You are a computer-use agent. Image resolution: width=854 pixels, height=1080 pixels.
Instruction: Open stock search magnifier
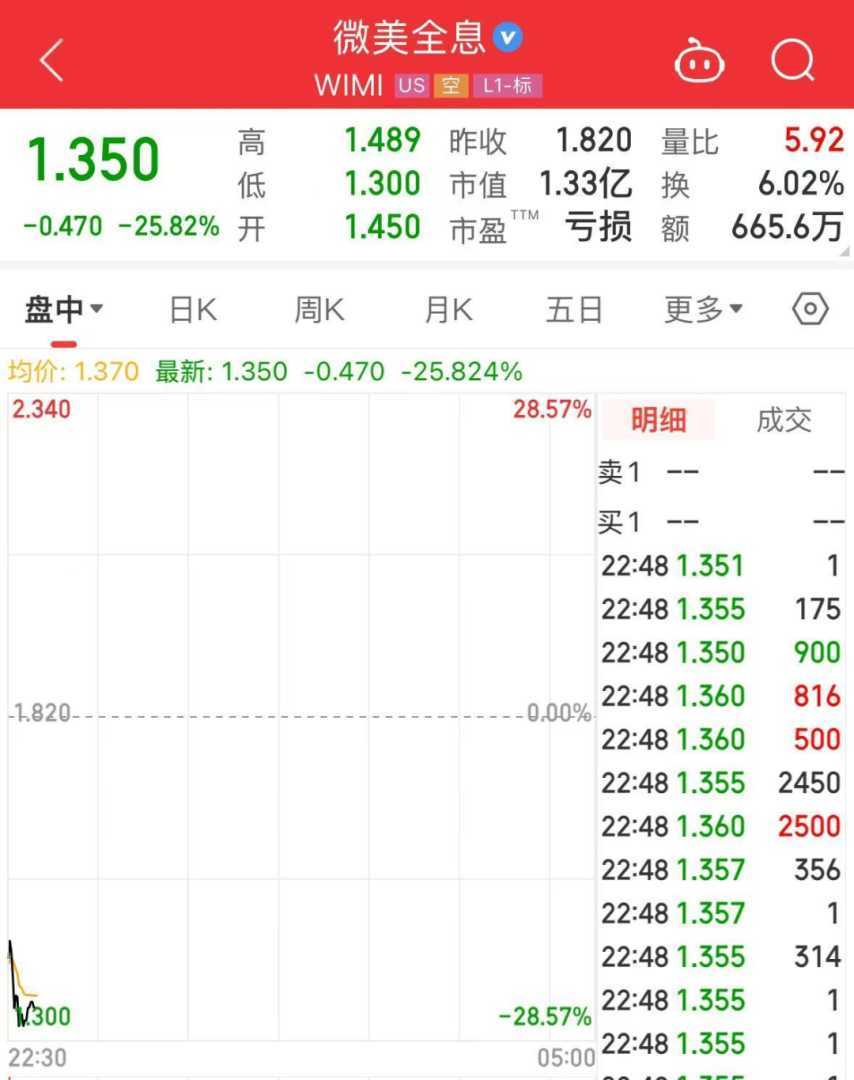[x=793, y=61]
